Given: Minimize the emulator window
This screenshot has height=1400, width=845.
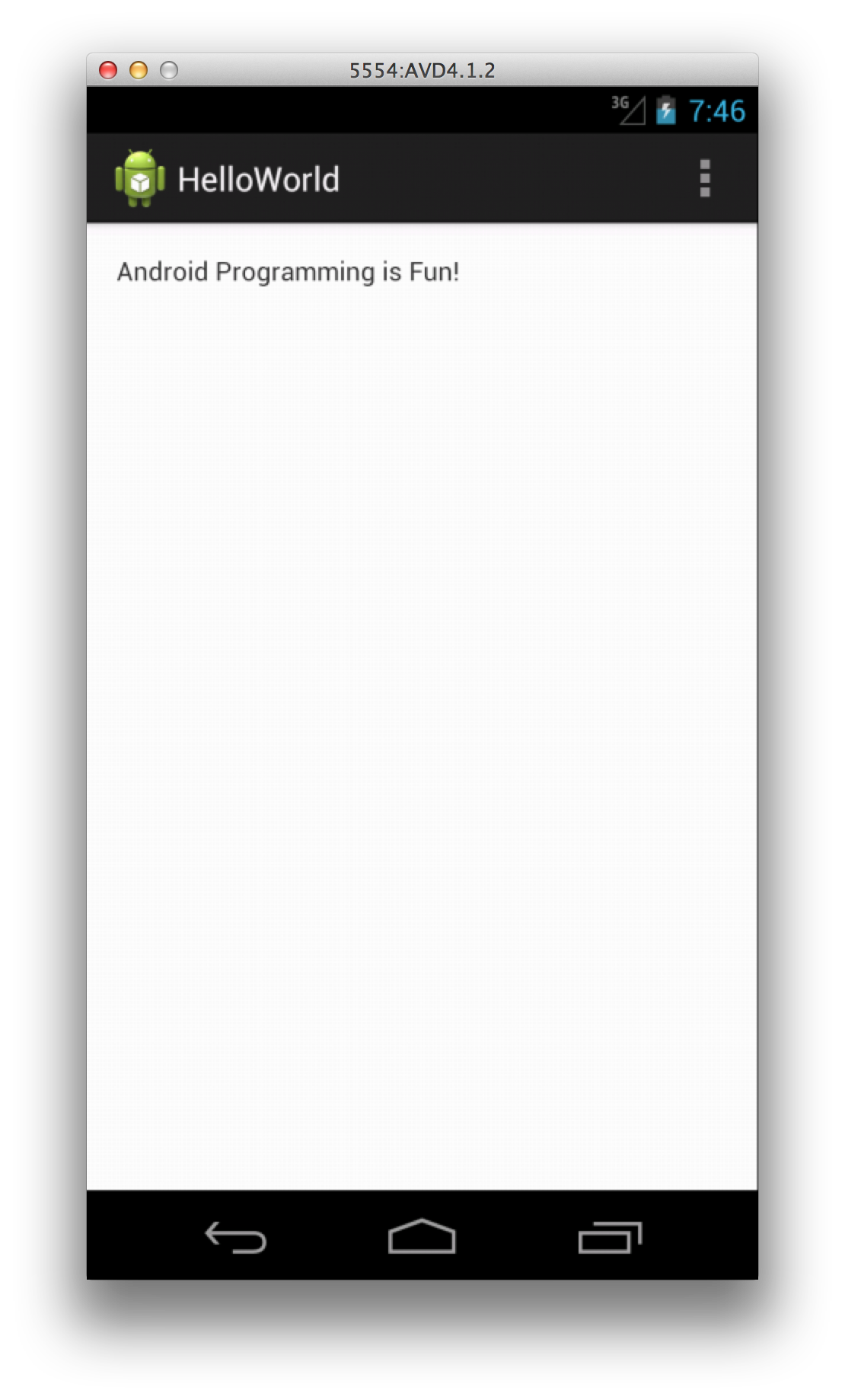Looking at the screenshot, I should 139,71.
